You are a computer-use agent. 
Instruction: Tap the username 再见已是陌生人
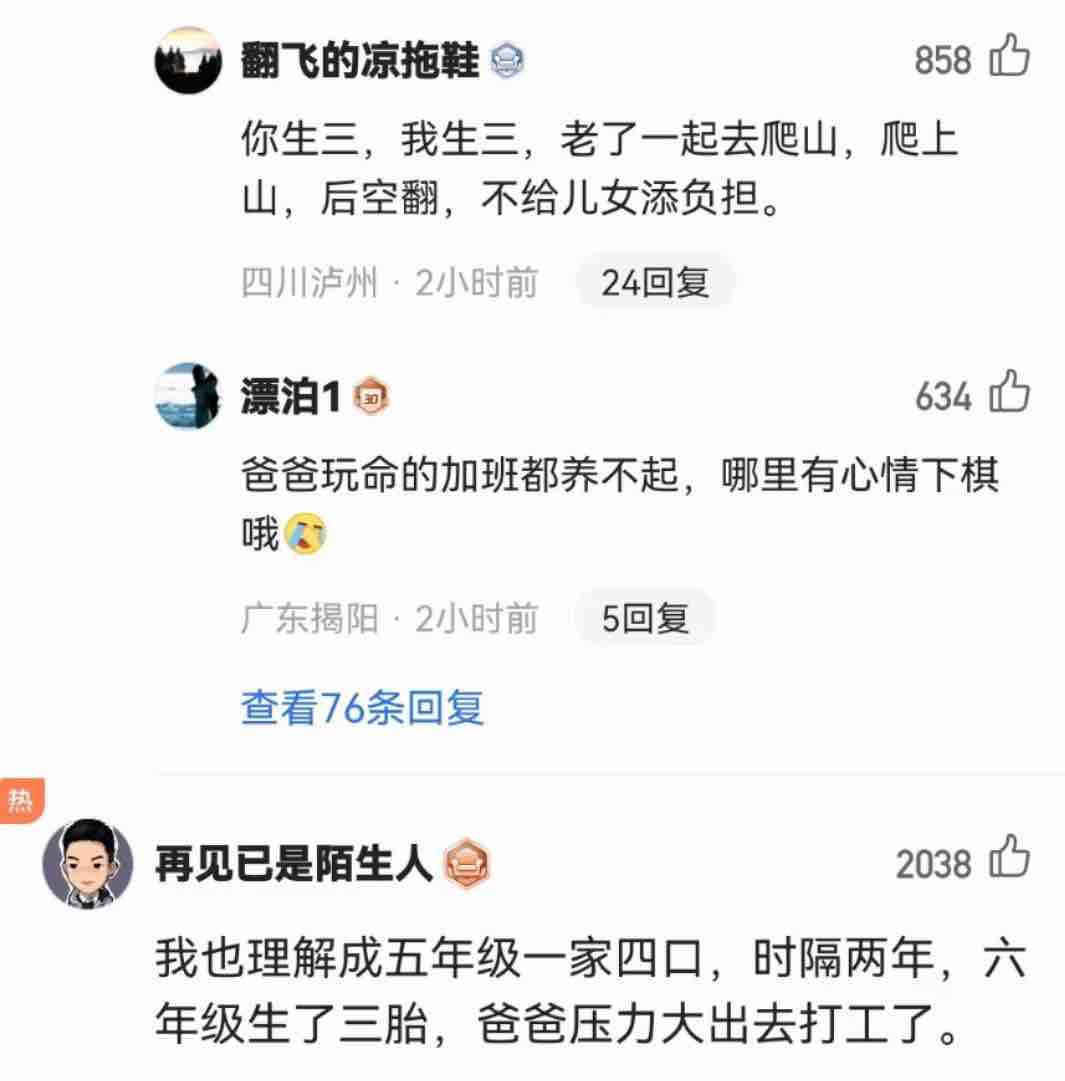click(x=294, y=864)
